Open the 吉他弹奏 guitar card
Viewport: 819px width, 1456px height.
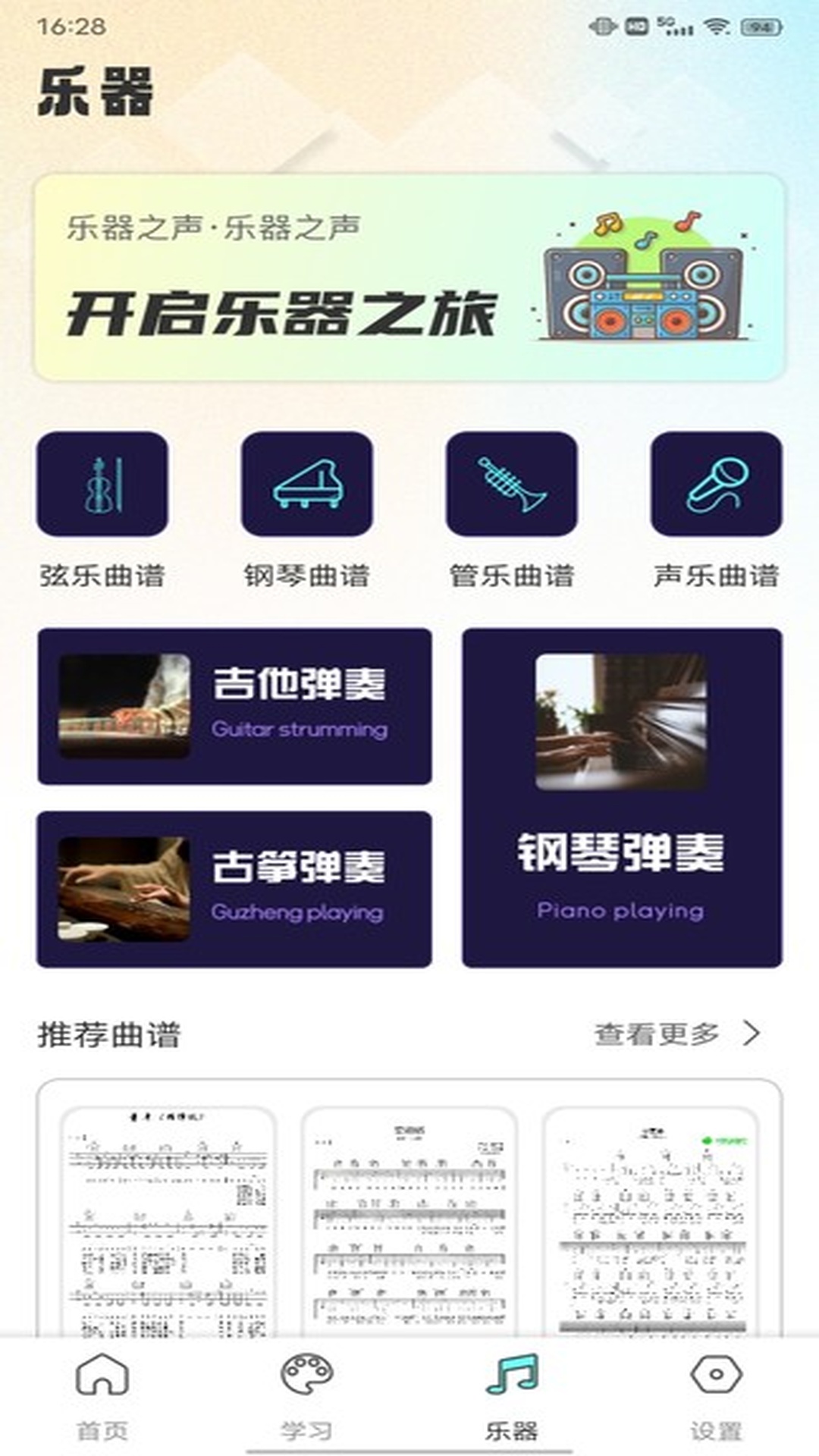click(234, 706)
